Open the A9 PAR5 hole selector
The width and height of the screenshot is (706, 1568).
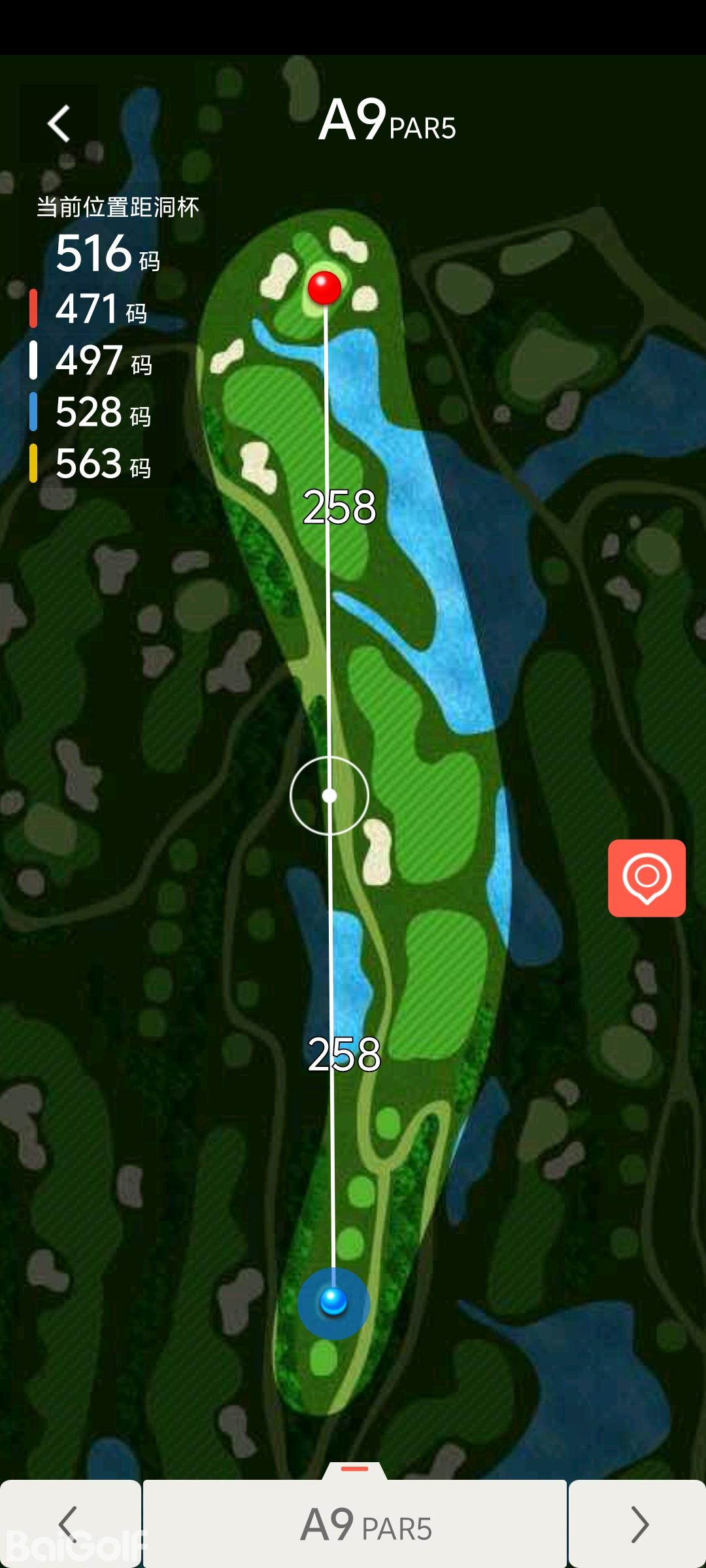click(x=355, y=1524)
